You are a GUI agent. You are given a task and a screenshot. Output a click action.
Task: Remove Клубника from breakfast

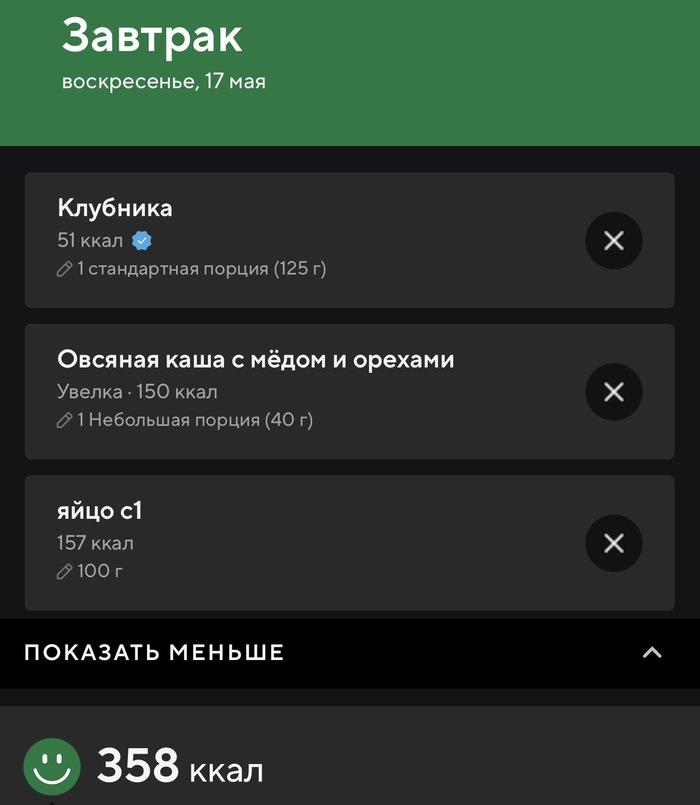(614, 240)
